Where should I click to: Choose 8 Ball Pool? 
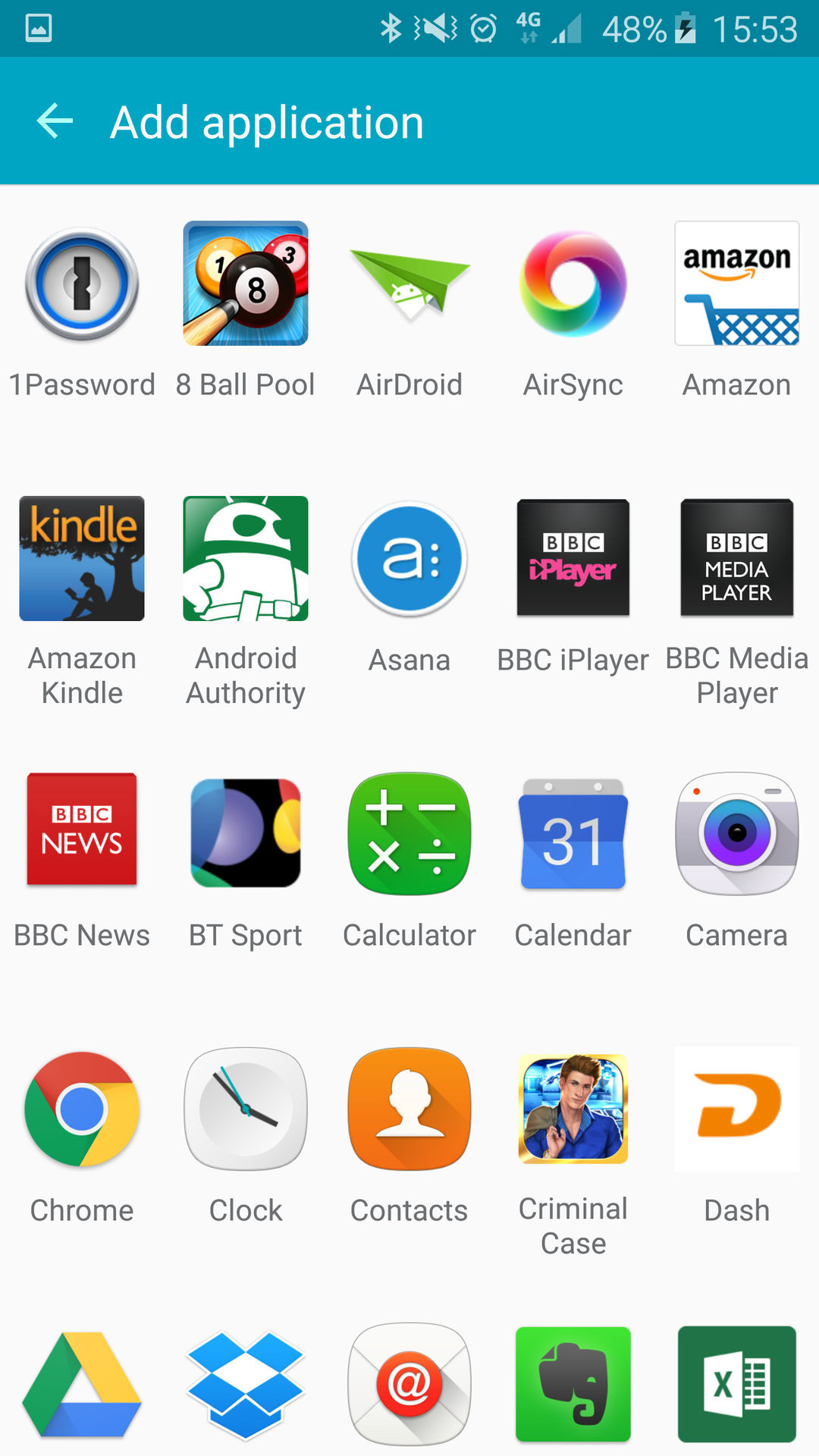click(x=246, y=284)
